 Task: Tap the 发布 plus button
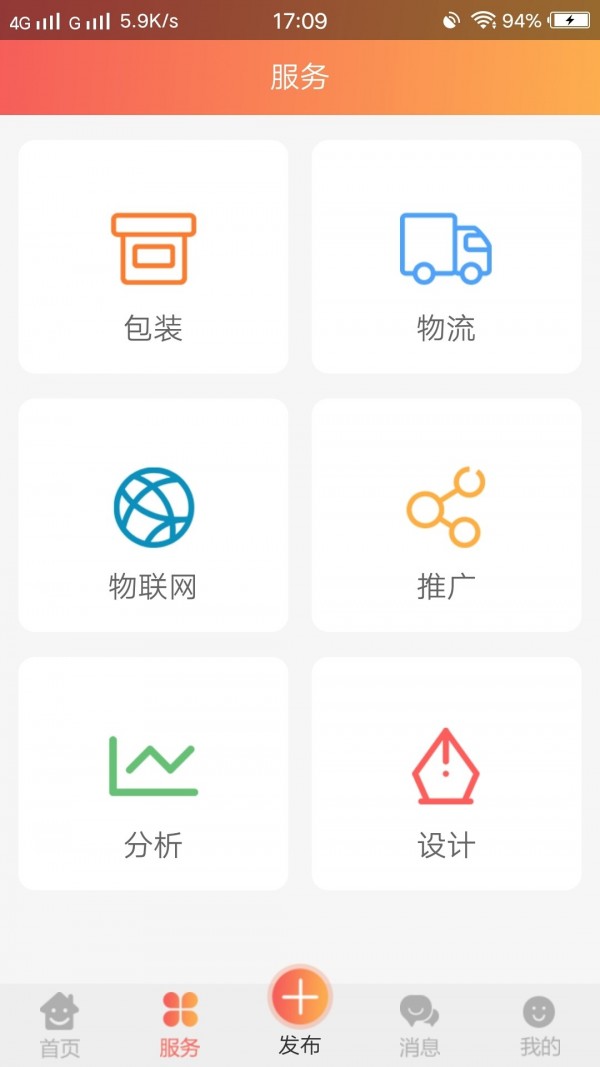tap(300, 999)
